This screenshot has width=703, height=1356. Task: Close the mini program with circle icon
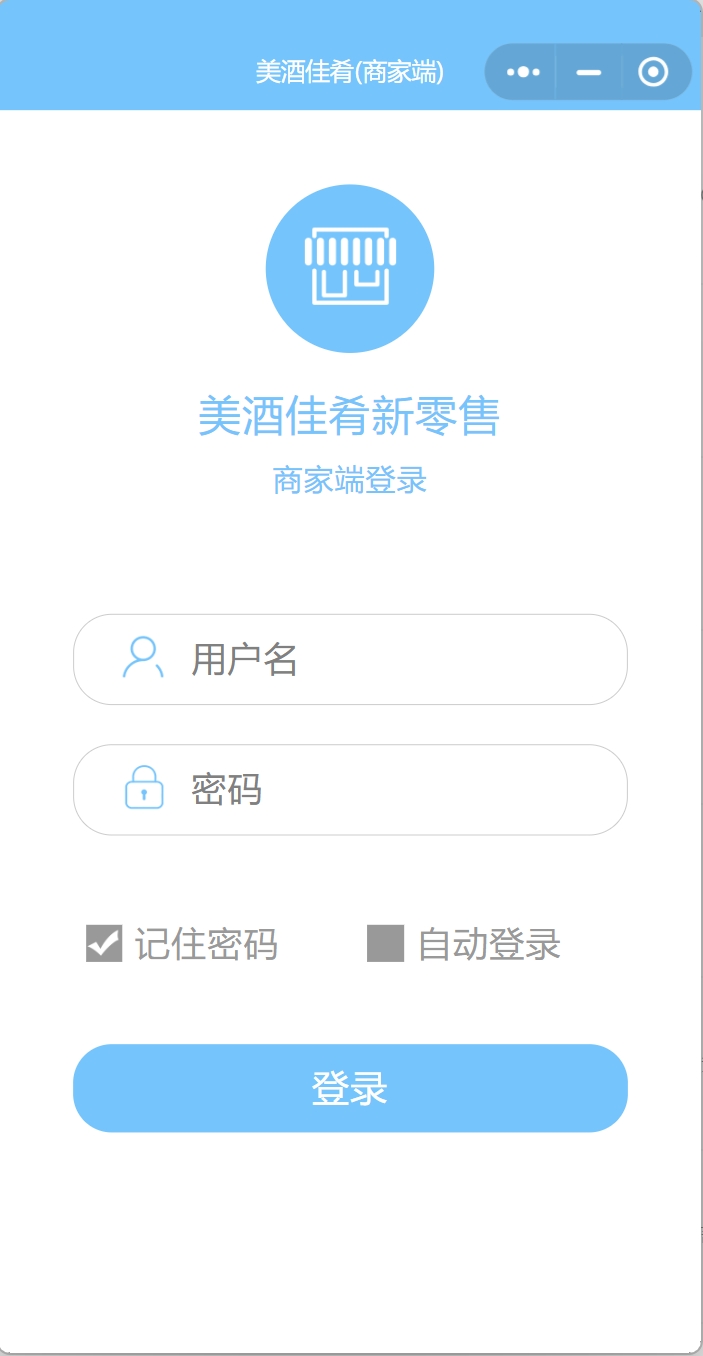point(654,72)
